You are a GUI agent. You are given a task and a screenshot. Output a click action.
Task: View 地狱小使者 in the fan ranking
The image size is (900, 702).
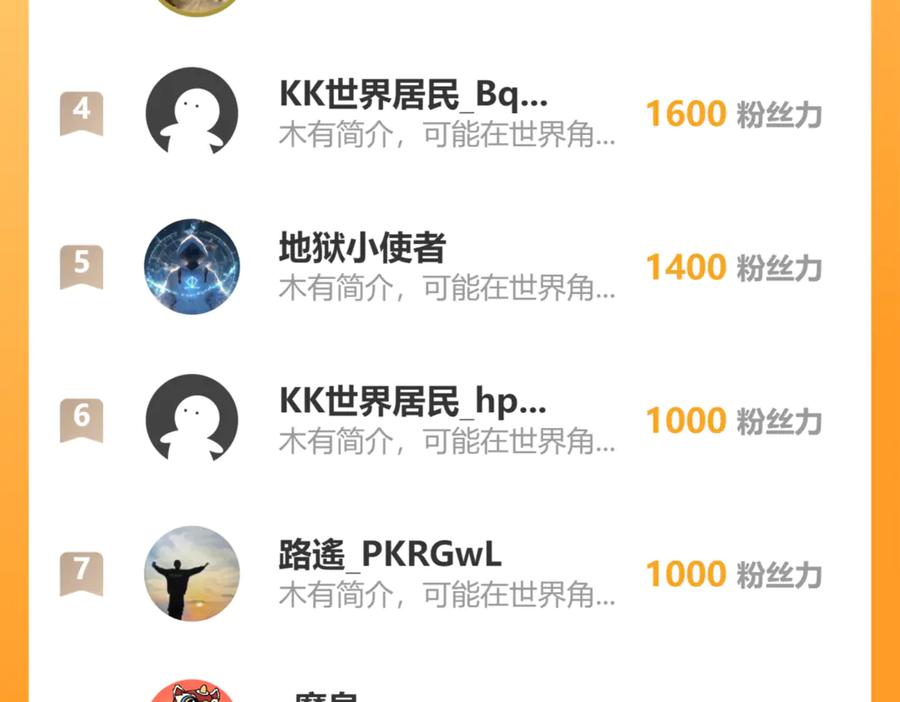point(362,248)
